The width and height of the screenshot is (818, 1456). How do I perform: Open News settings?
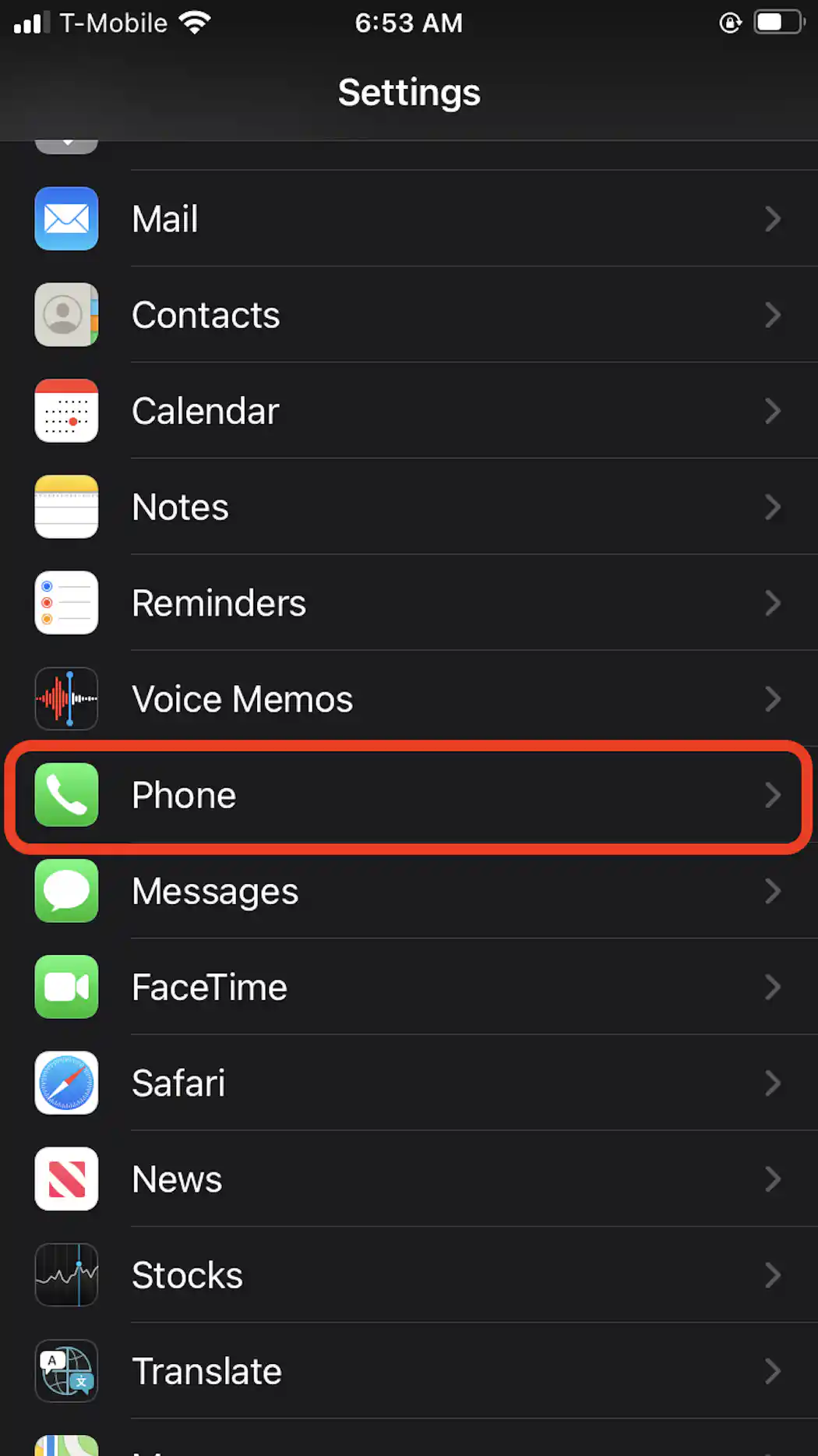pyautogui.click(x=409, y=1179)
